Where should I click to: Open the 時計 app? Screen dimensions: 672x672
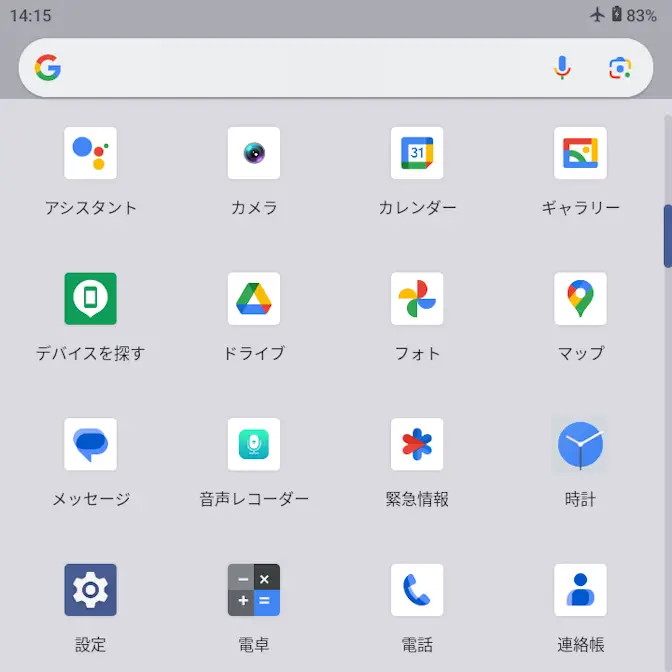[580, 445]
